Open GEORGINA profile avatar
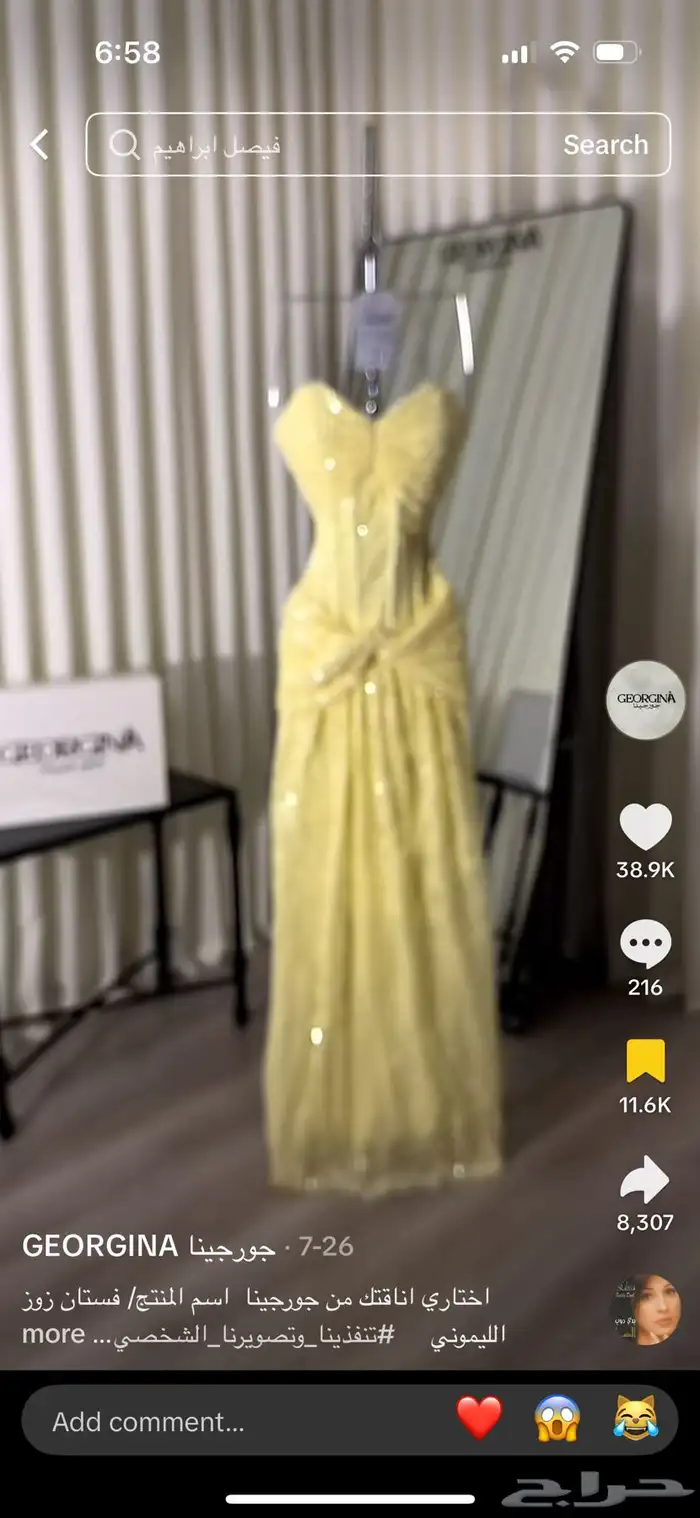Screen dimensions: 700x1518 (646, 699)
